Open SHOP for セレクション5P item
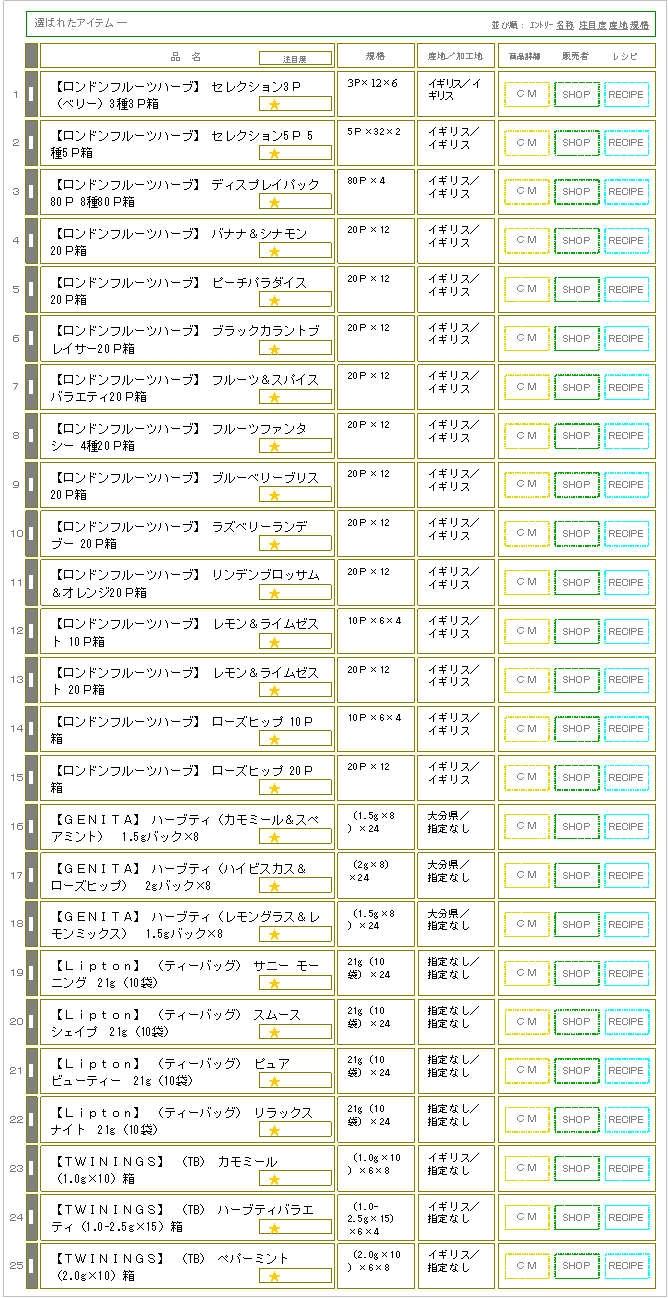668x1298 pixels. [x=577, y=143]
